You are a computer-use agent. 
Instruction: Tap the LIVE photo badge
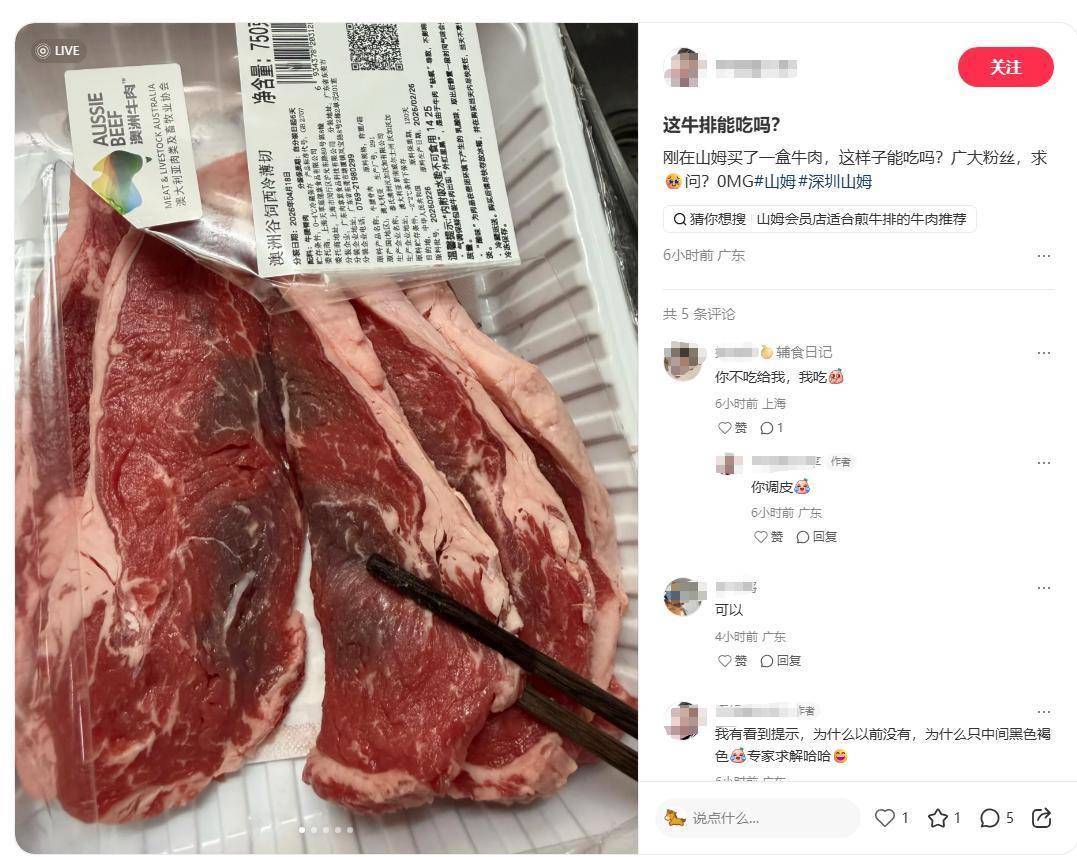[58, 51]
